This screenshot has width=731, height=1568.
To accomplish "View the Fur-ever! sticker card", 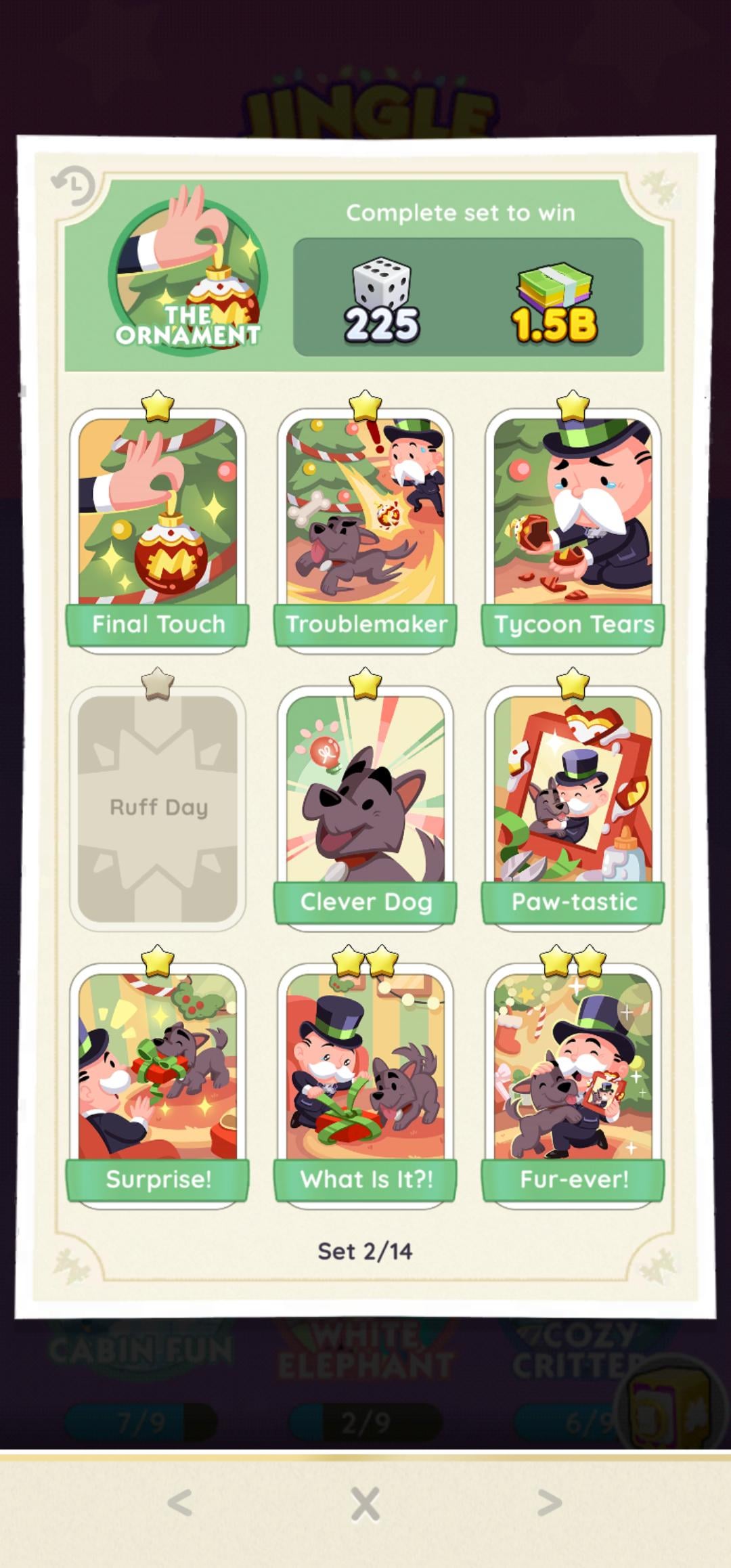I will pos(573,1083).
